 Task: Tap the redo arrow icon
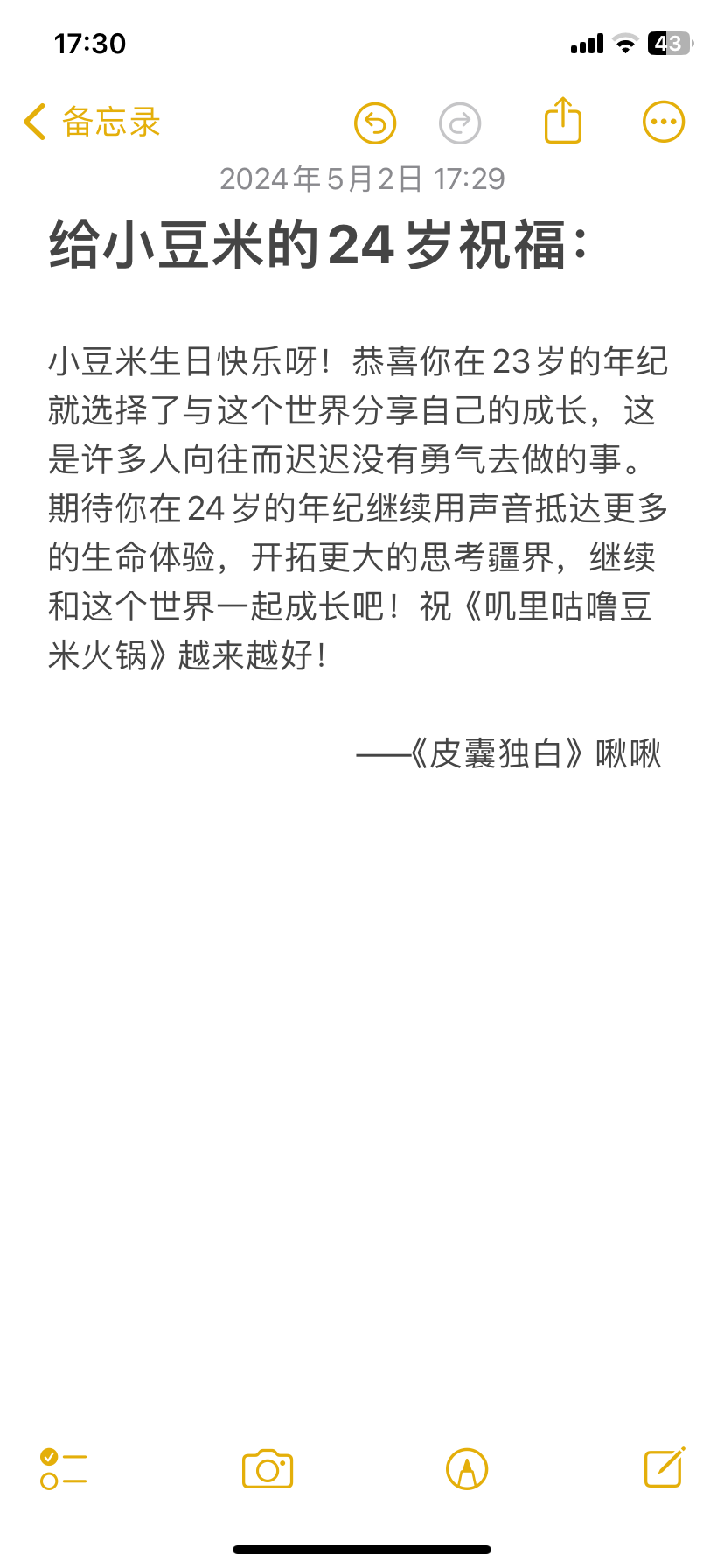tap(460, 123)
